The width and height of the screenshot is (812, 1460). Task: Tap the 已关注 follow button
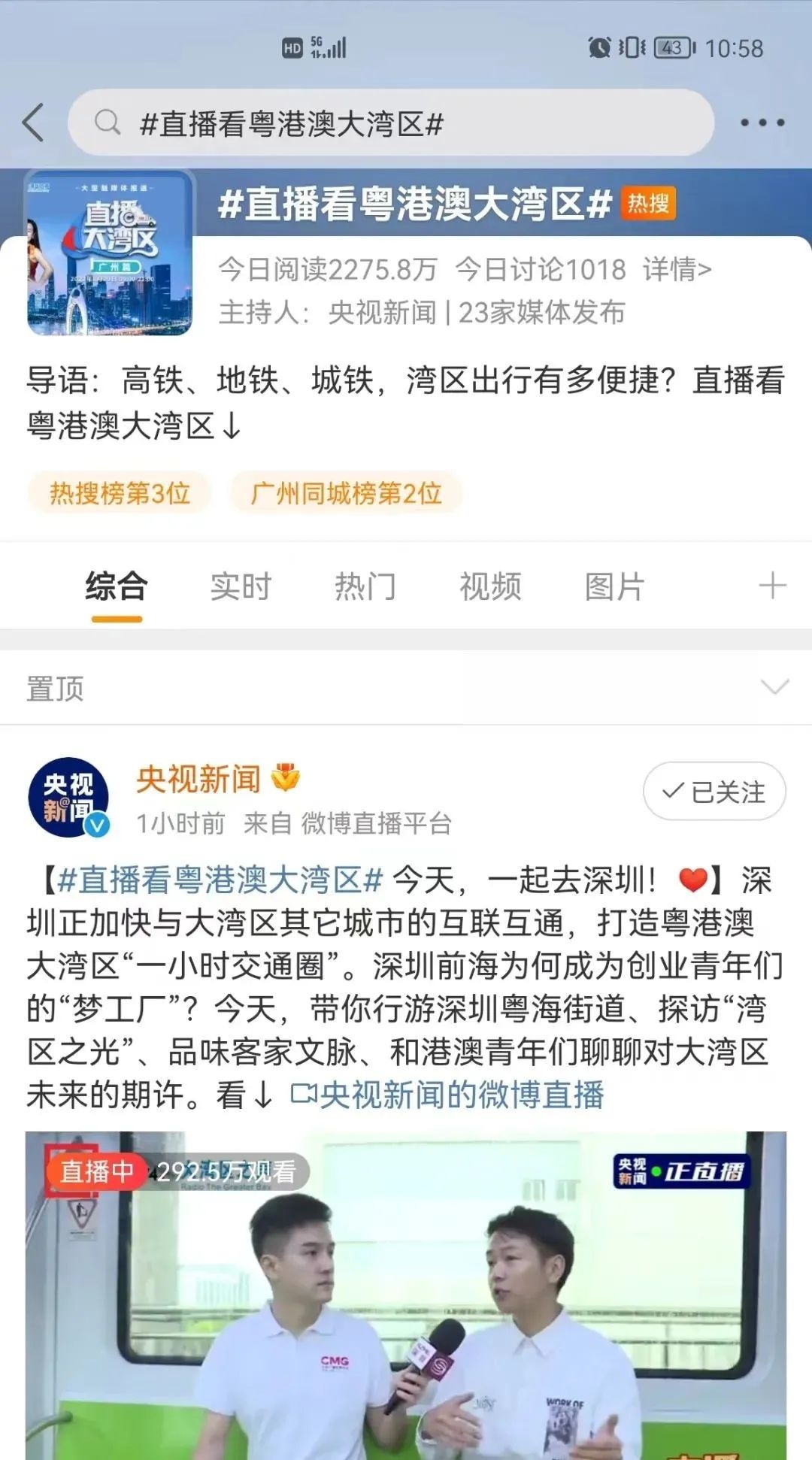click(x=714, y=792)
